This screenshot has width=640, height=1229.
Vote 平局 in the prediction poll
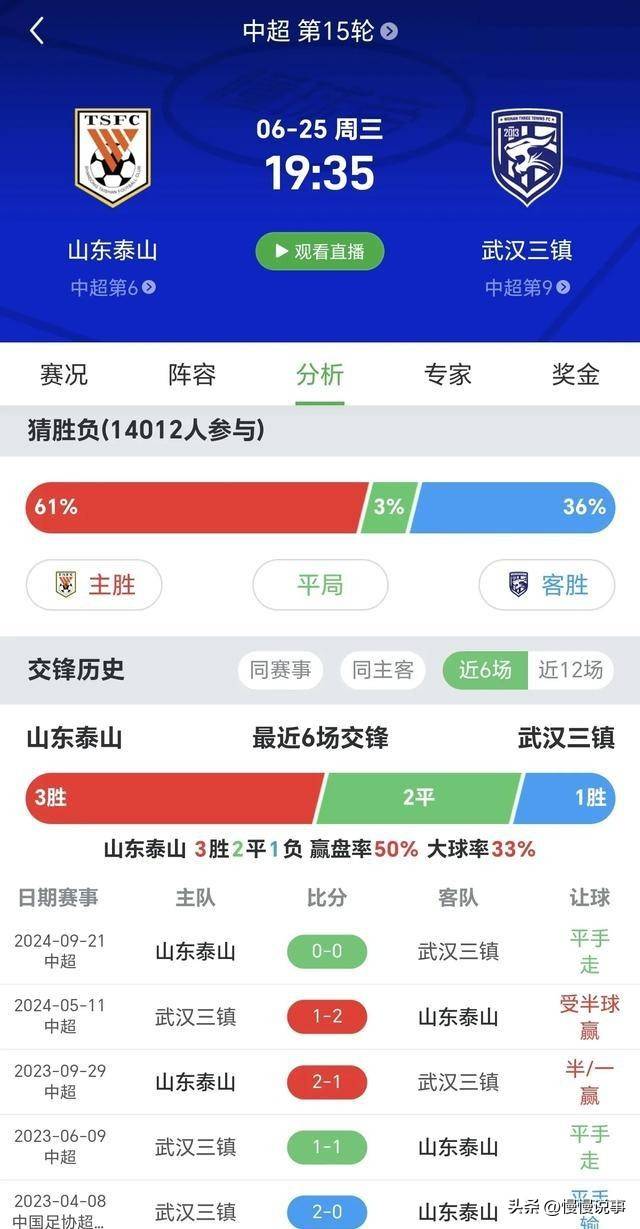(x=320, y=584)
